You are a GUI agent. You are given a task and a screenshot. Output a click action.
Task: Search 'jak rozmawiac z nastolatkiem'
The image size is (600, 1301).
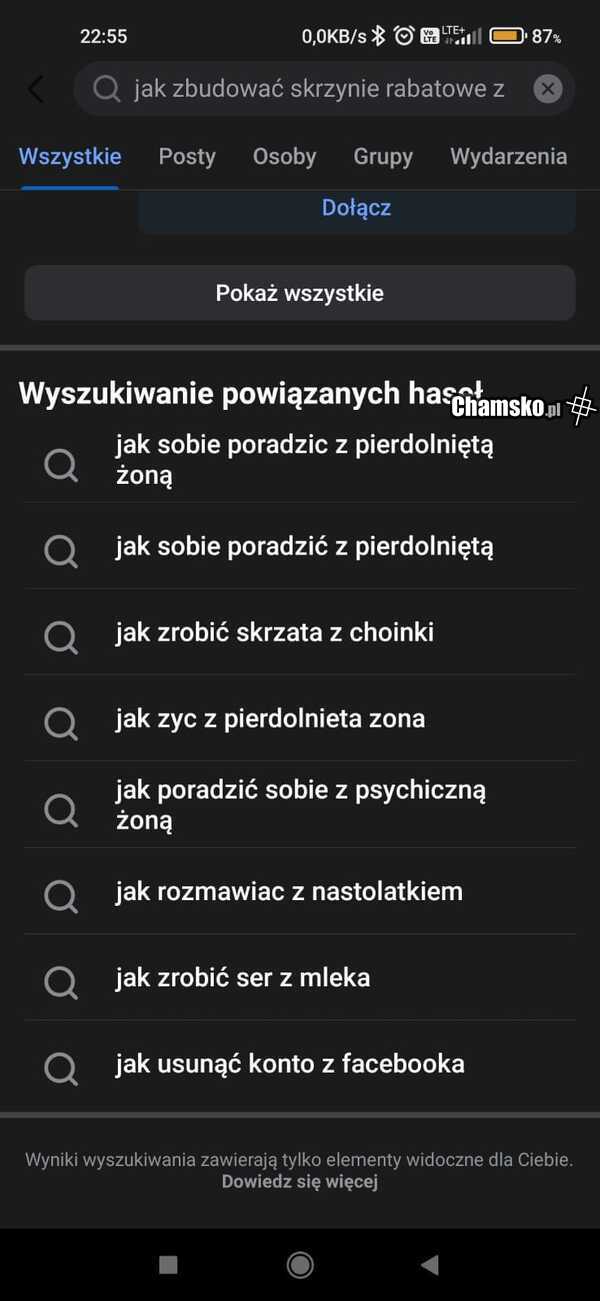pos(289,891)
